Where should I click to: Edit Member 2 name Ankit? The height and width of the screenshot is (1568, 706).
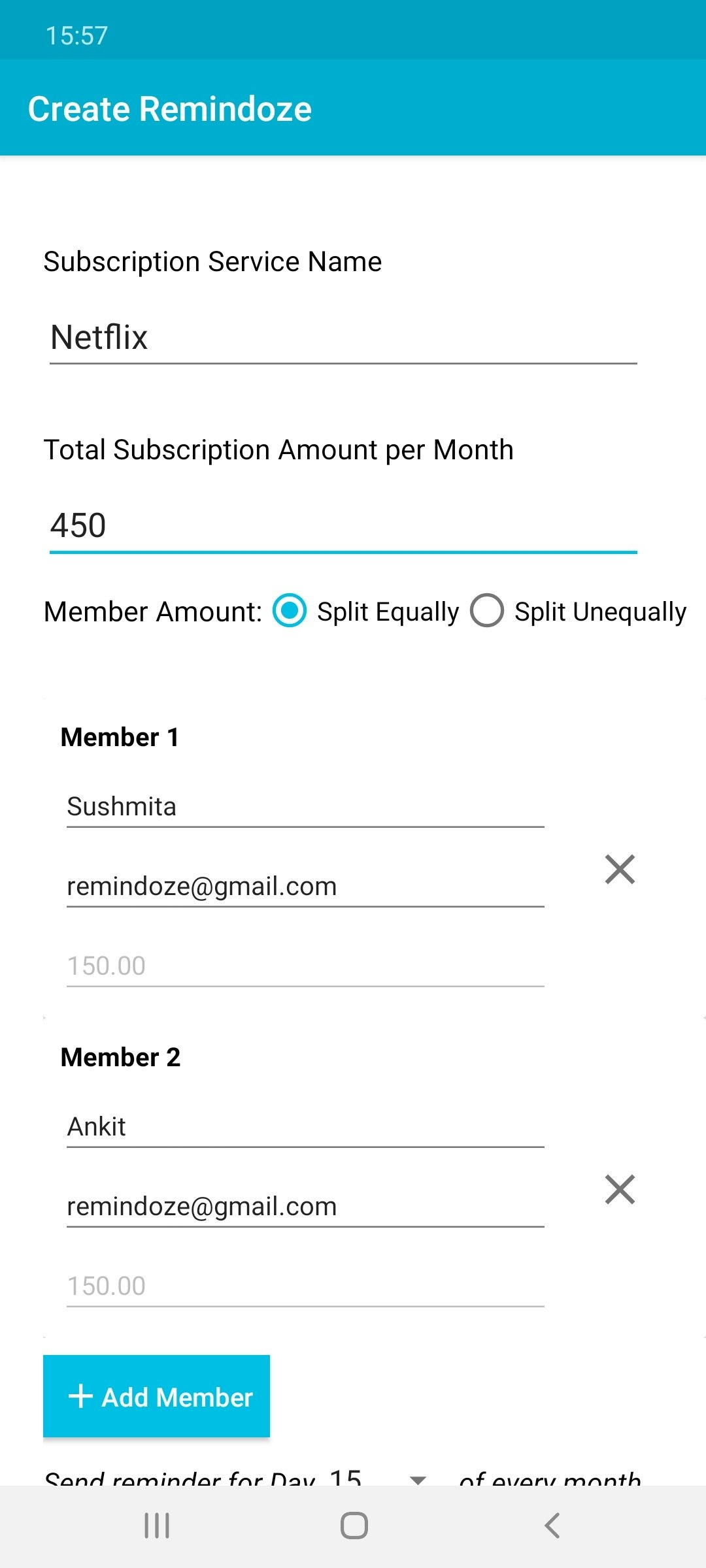click(305, 1127)
